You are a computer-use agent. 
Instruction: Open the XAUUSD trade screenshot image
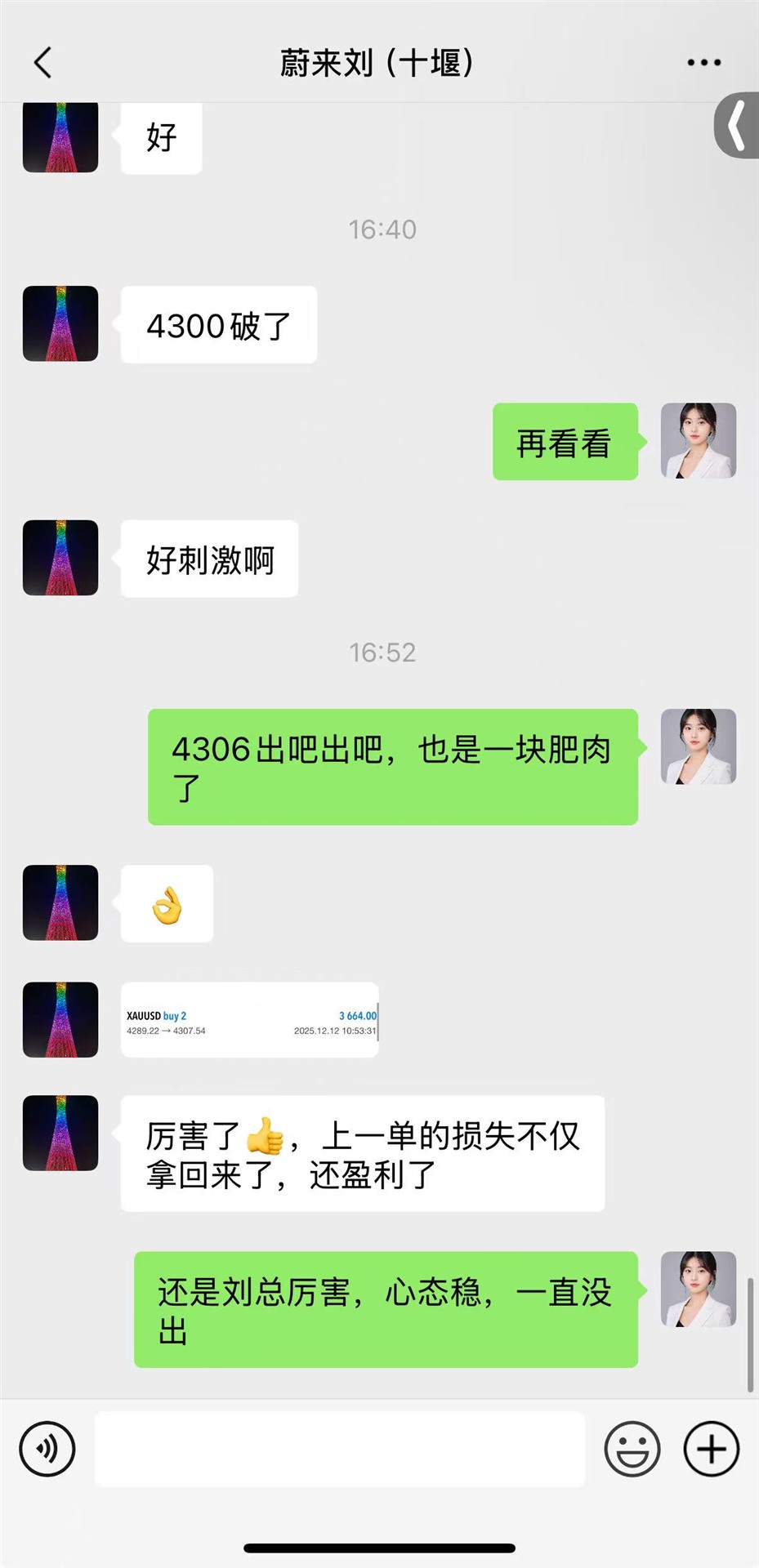click(x=250, y=1021)
